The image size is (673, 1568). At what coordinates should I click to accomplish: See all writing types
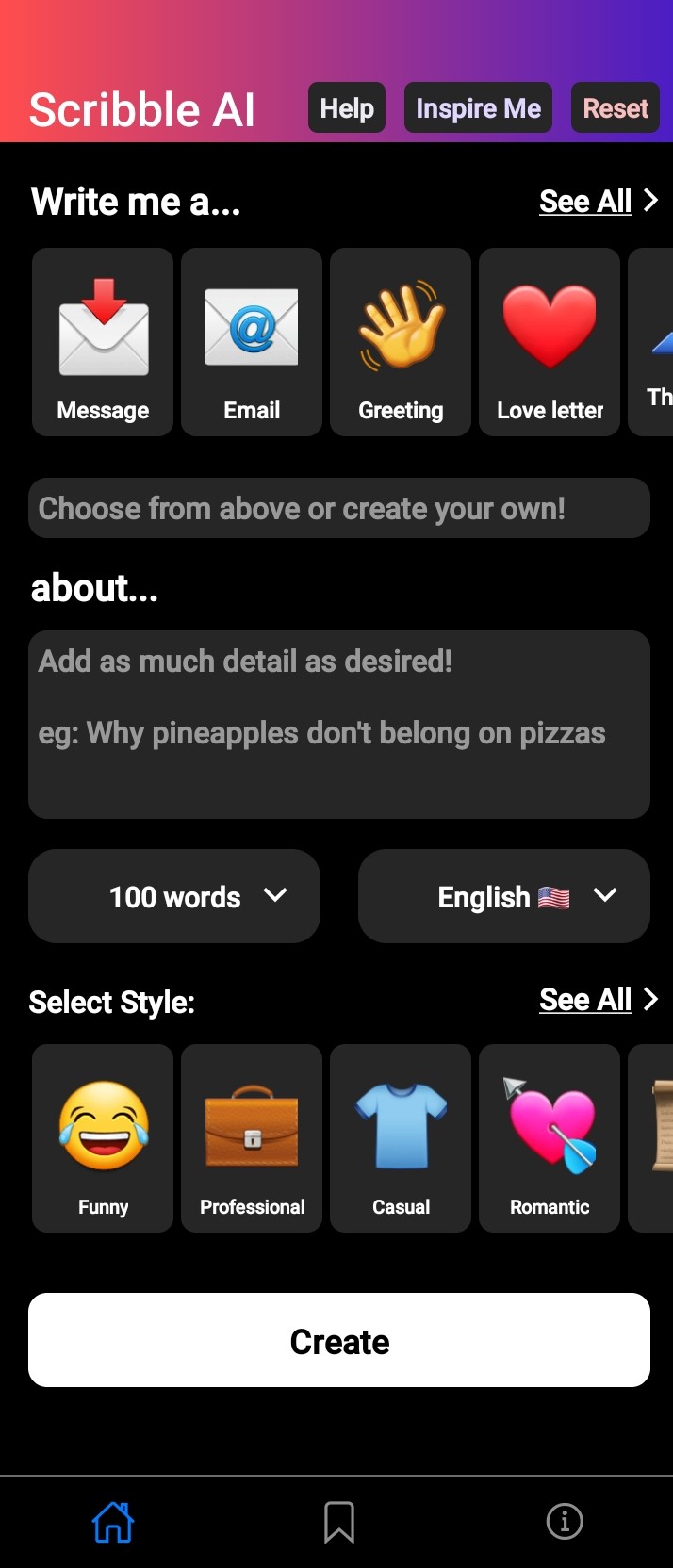(x=597, y=201)
